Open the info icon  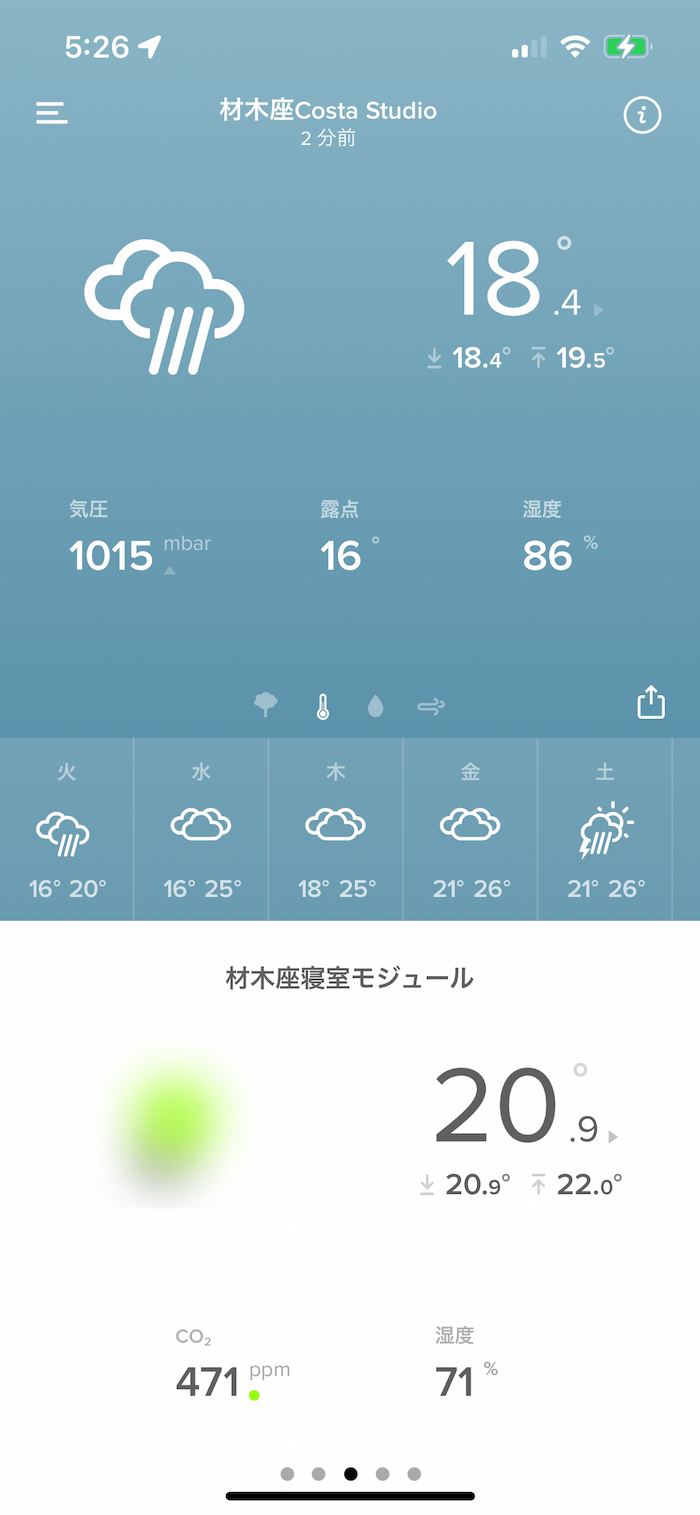click(642, 116)
